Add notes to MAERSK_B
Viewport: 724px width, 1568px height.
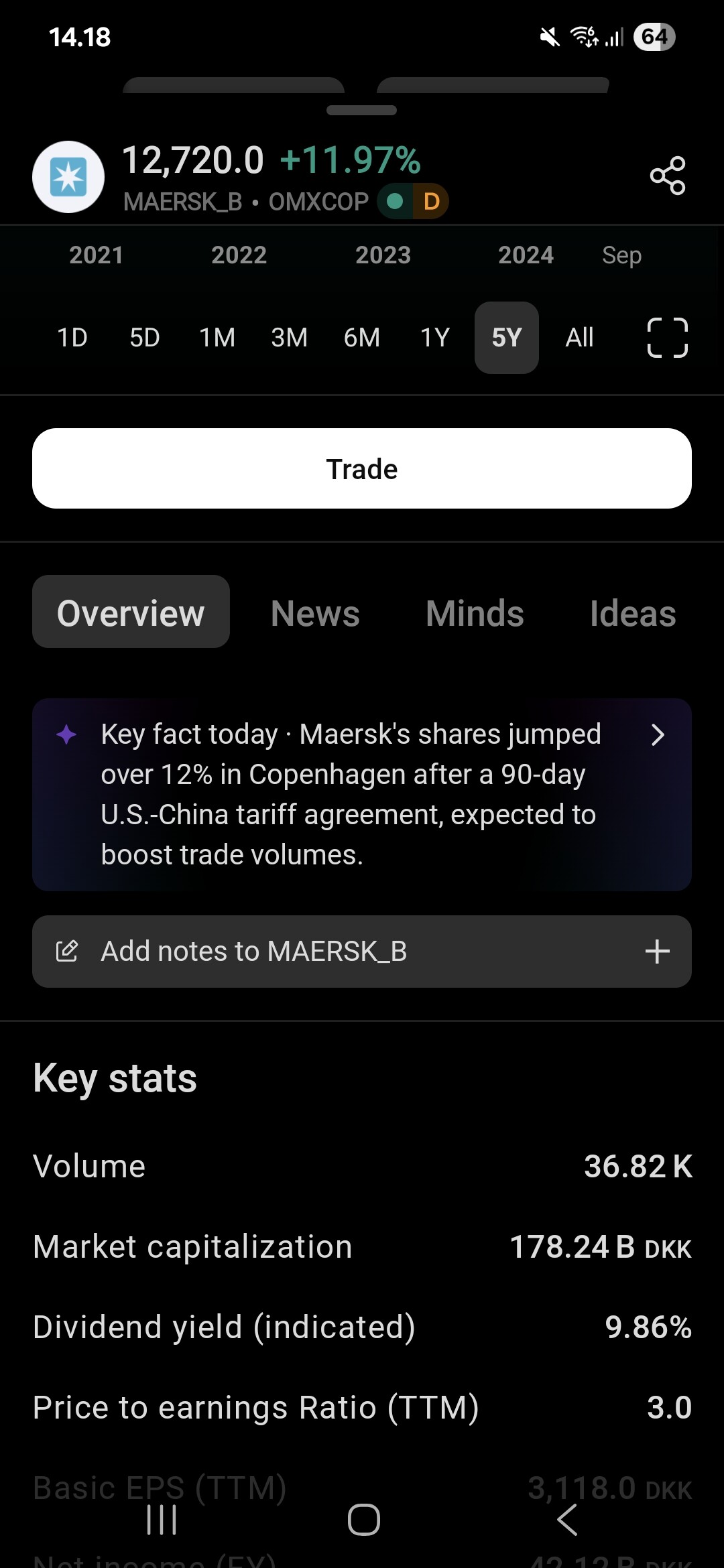point(362,952)
